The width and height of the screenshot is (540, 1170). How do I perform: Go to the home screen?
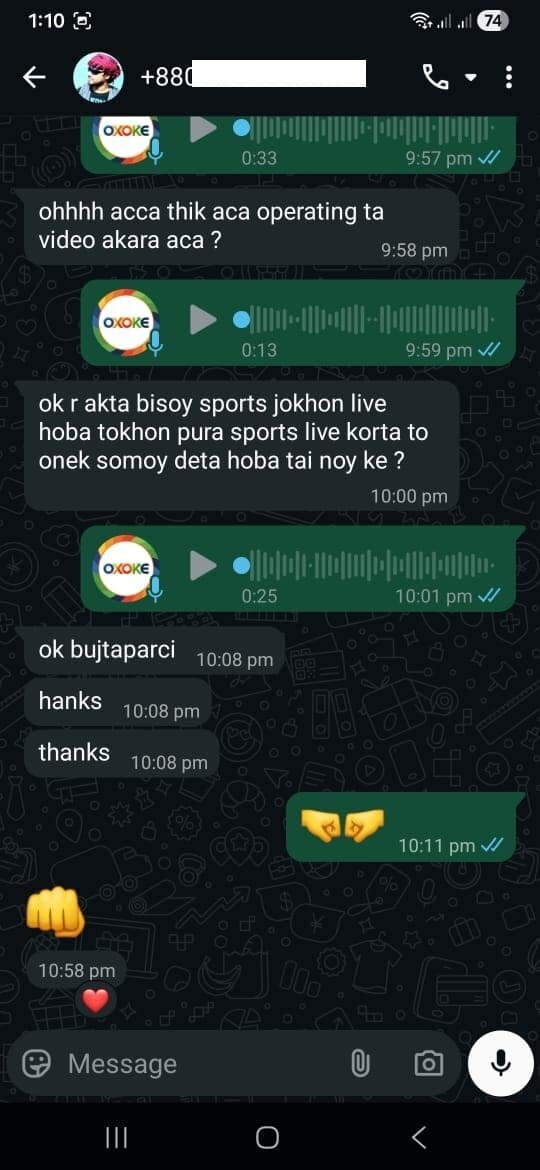pos(267,1137)
